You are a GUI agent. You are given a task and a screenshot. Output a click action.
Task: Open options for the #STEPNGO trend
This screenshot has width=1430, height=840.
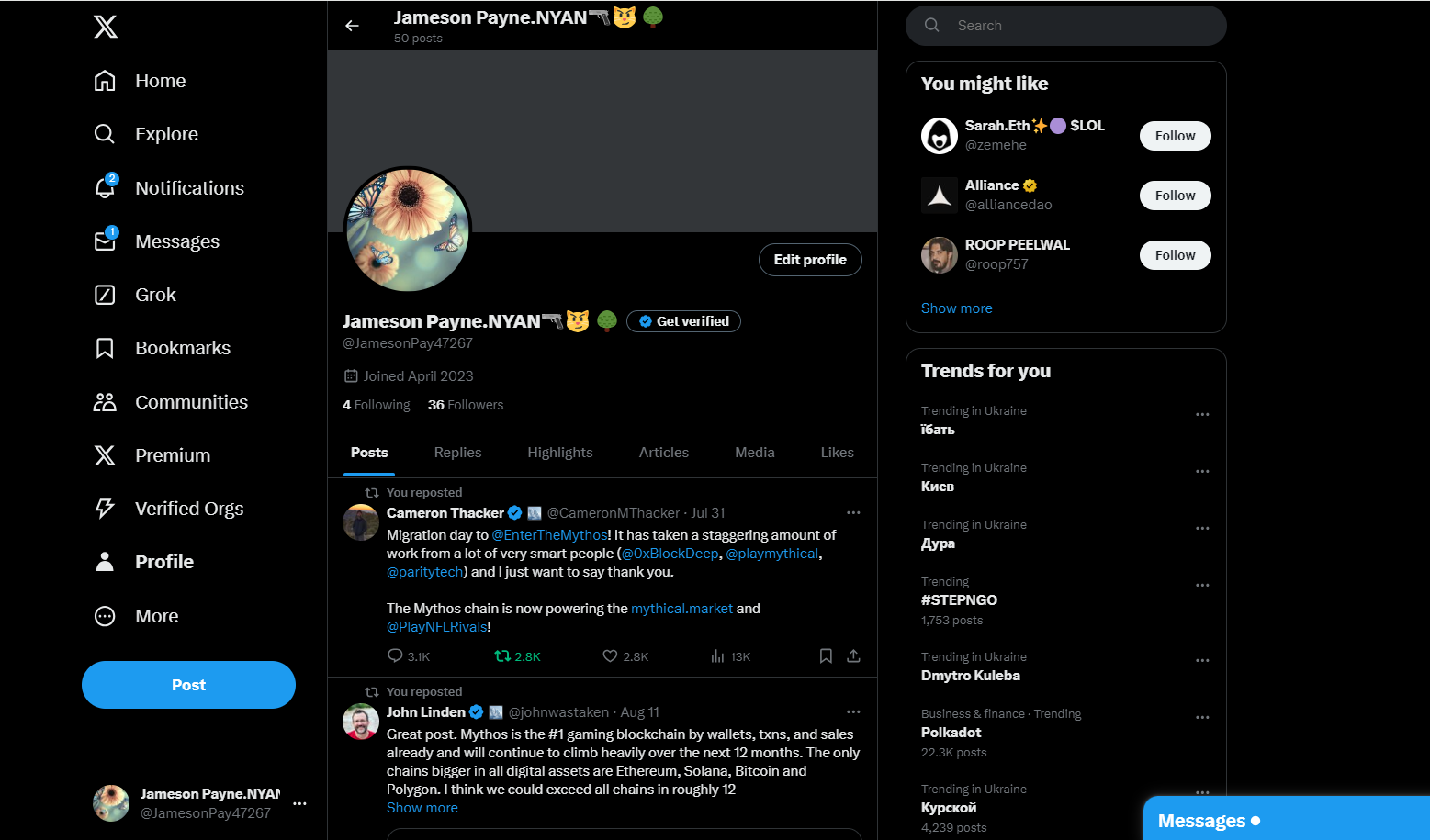coord(1202,586)
